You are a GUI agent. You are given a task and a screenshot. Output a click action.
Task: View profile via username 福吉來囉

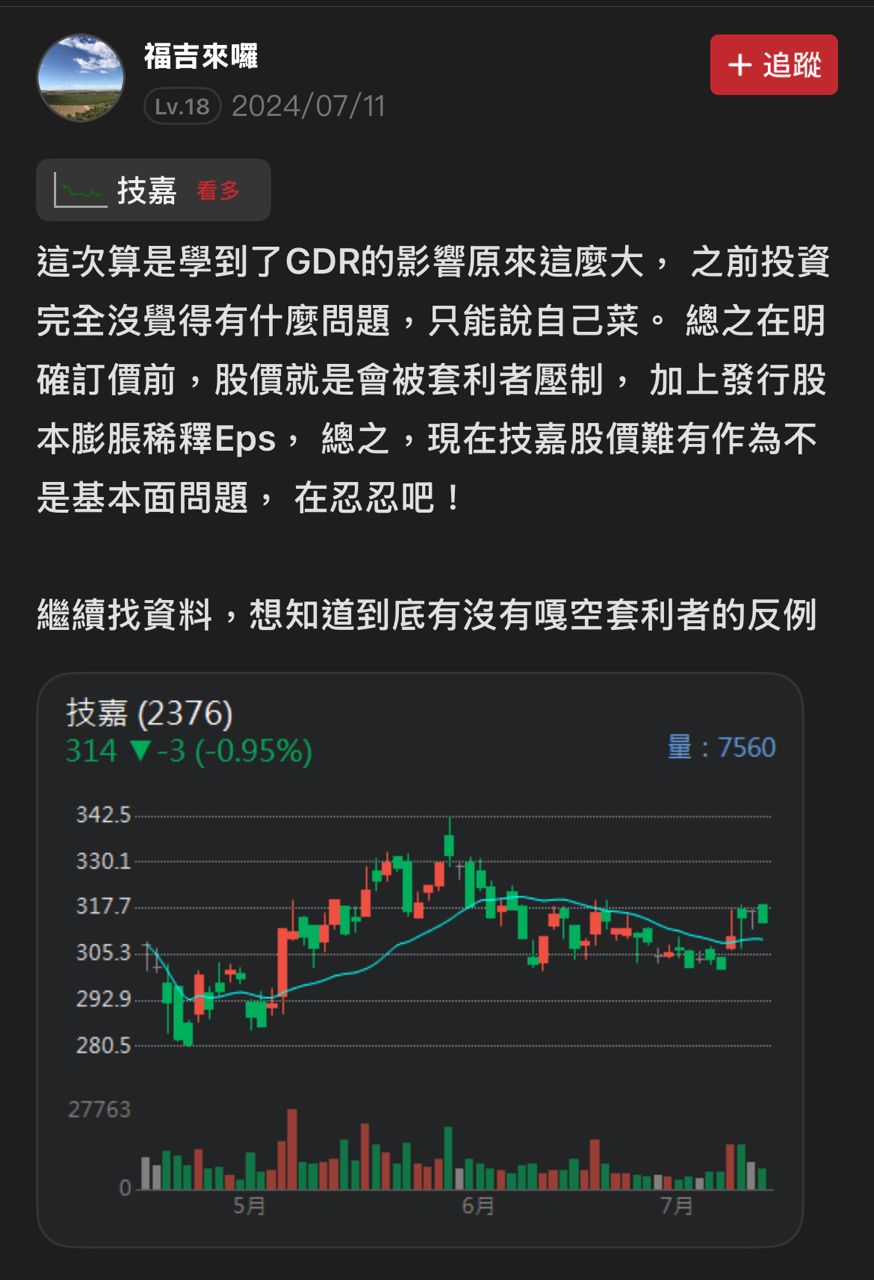pos(201,56)
